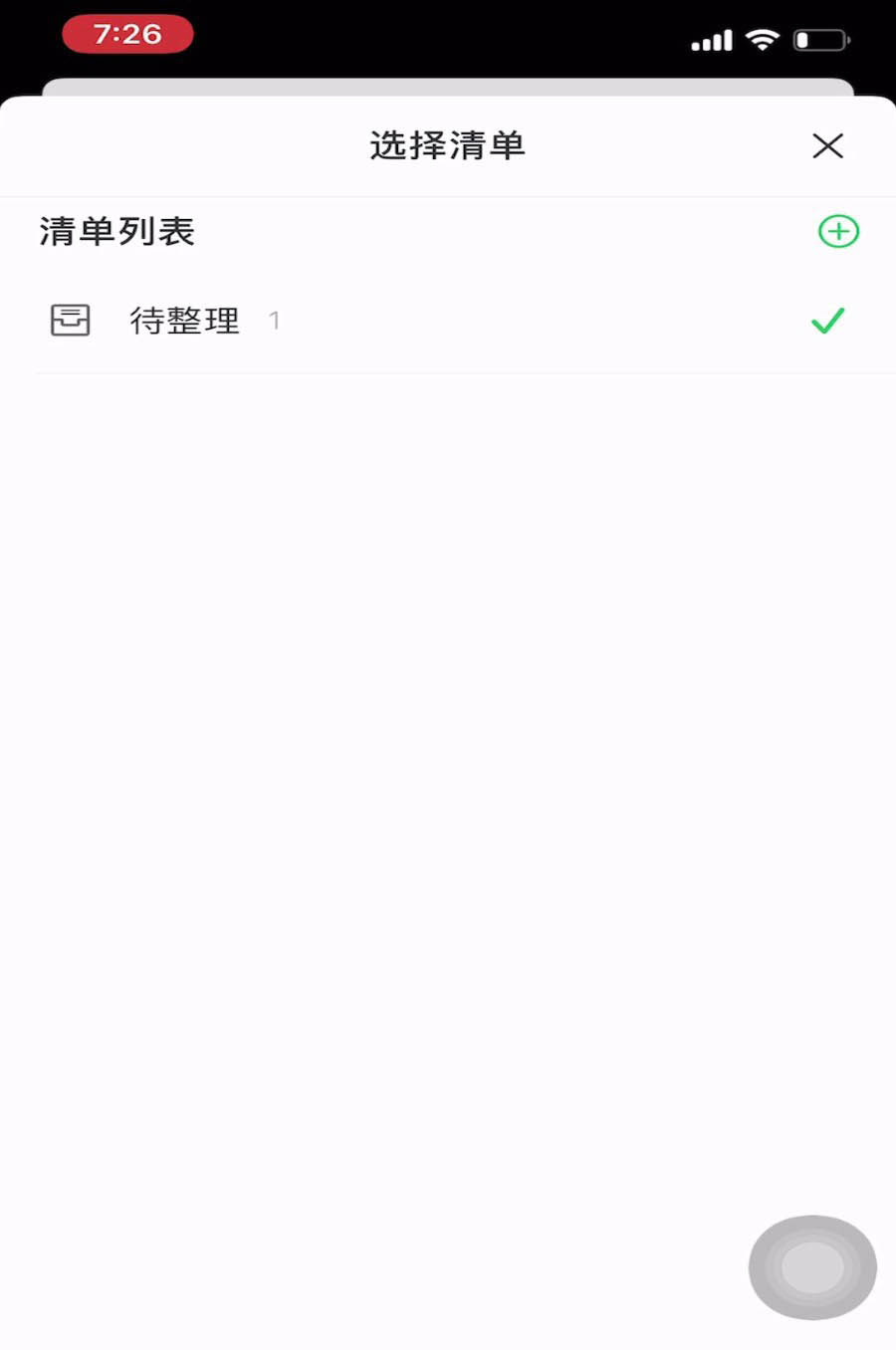Mark 待整理 as the active list
Image resolution: width=896 pixels, height=1350 pixels.
pyautogui.click(x=185, y=321)
